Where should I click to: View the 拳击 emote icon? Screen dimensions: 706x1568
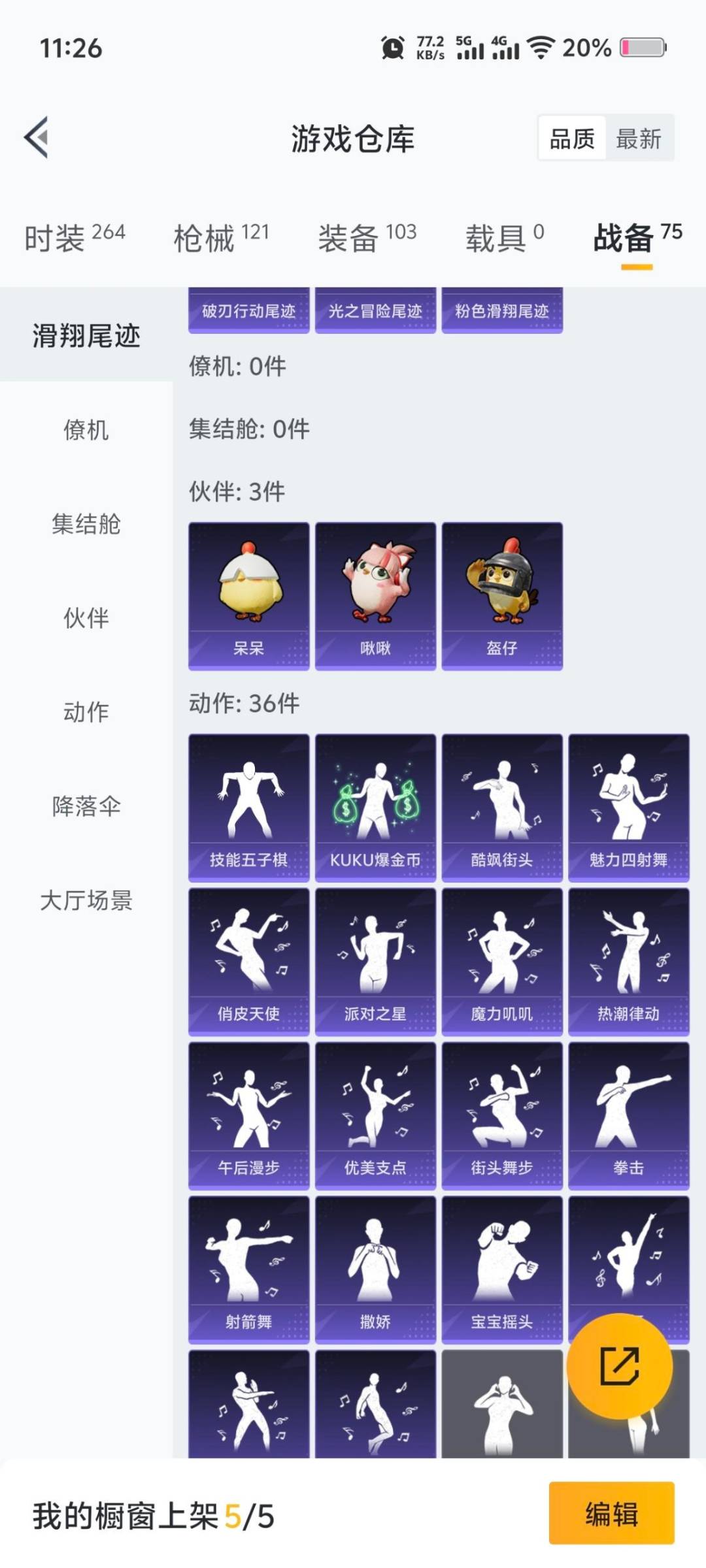(628, 1111)
